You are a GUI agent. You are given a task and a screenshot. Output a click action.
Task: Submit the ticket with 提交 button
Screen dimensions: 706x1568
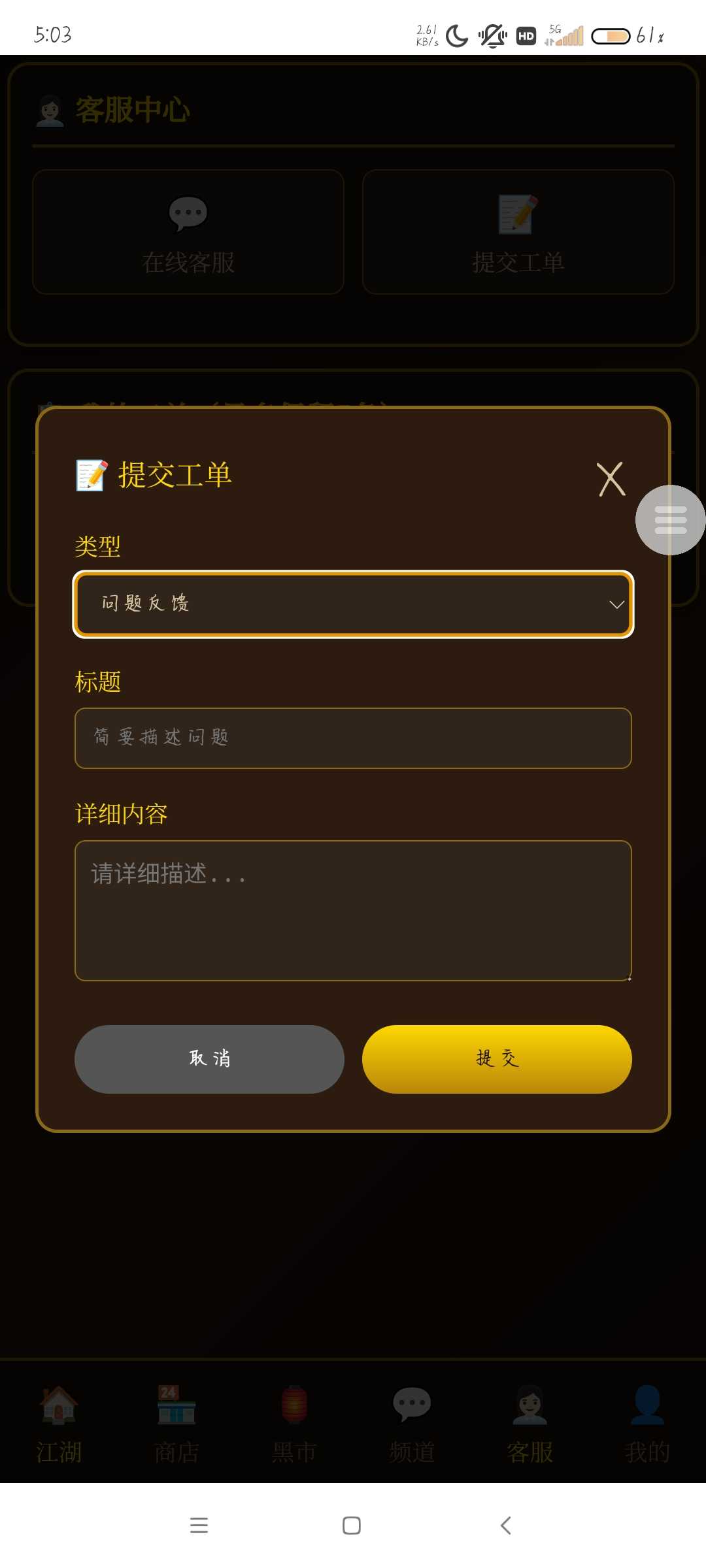[497, 1059]
